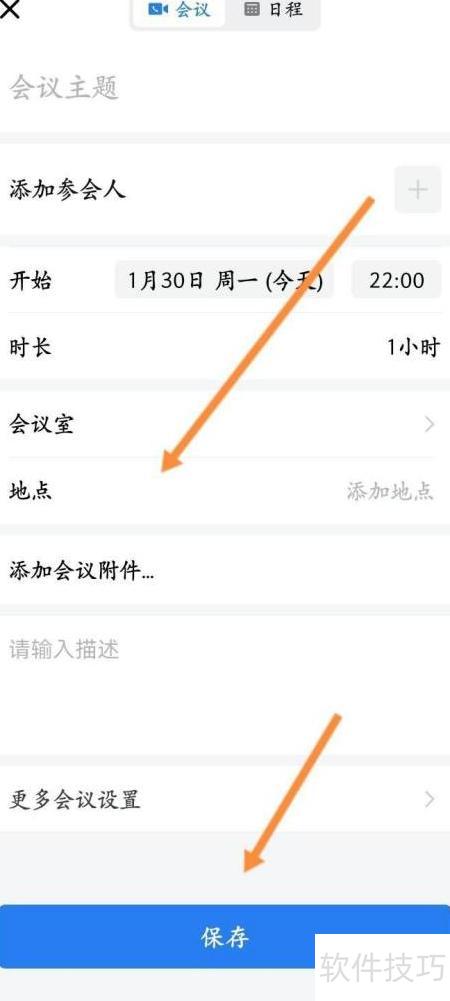
Task: Change the start date 1月30日
Action: pyautogui.click(x=224, y=280)
